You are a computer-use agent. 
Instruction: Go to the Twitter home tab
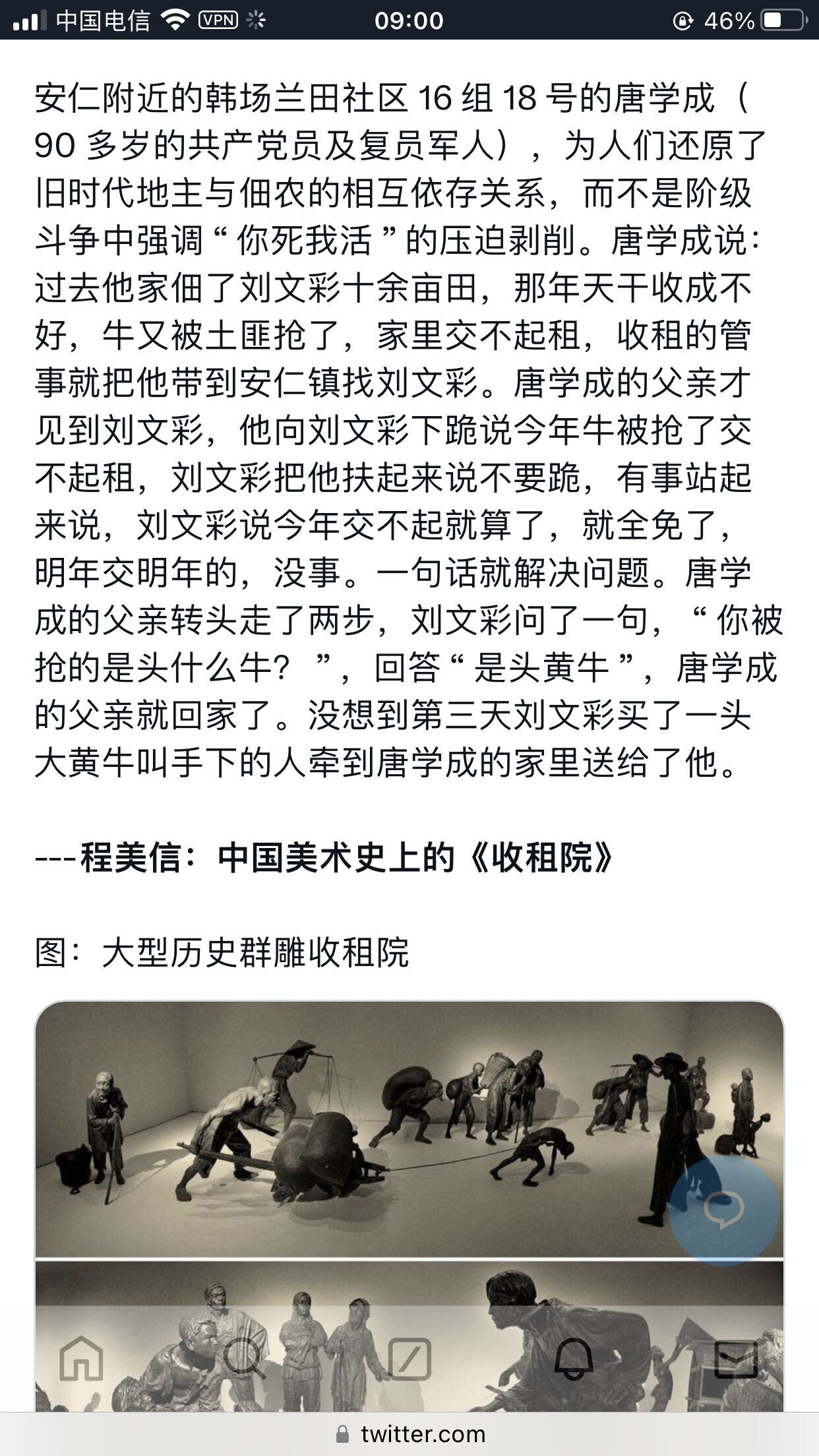coord(81,1358)
